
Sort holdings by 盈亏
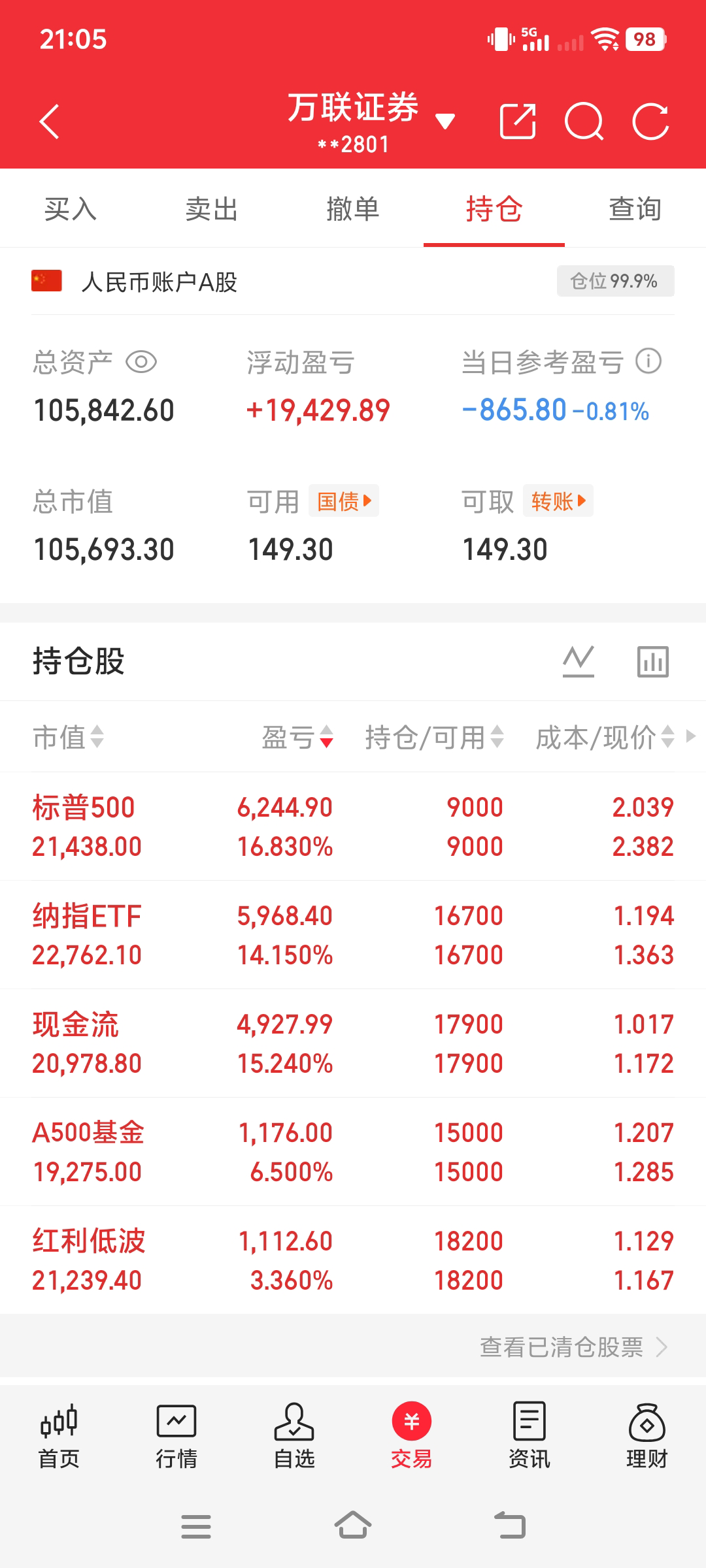click(x=297, y=737)
